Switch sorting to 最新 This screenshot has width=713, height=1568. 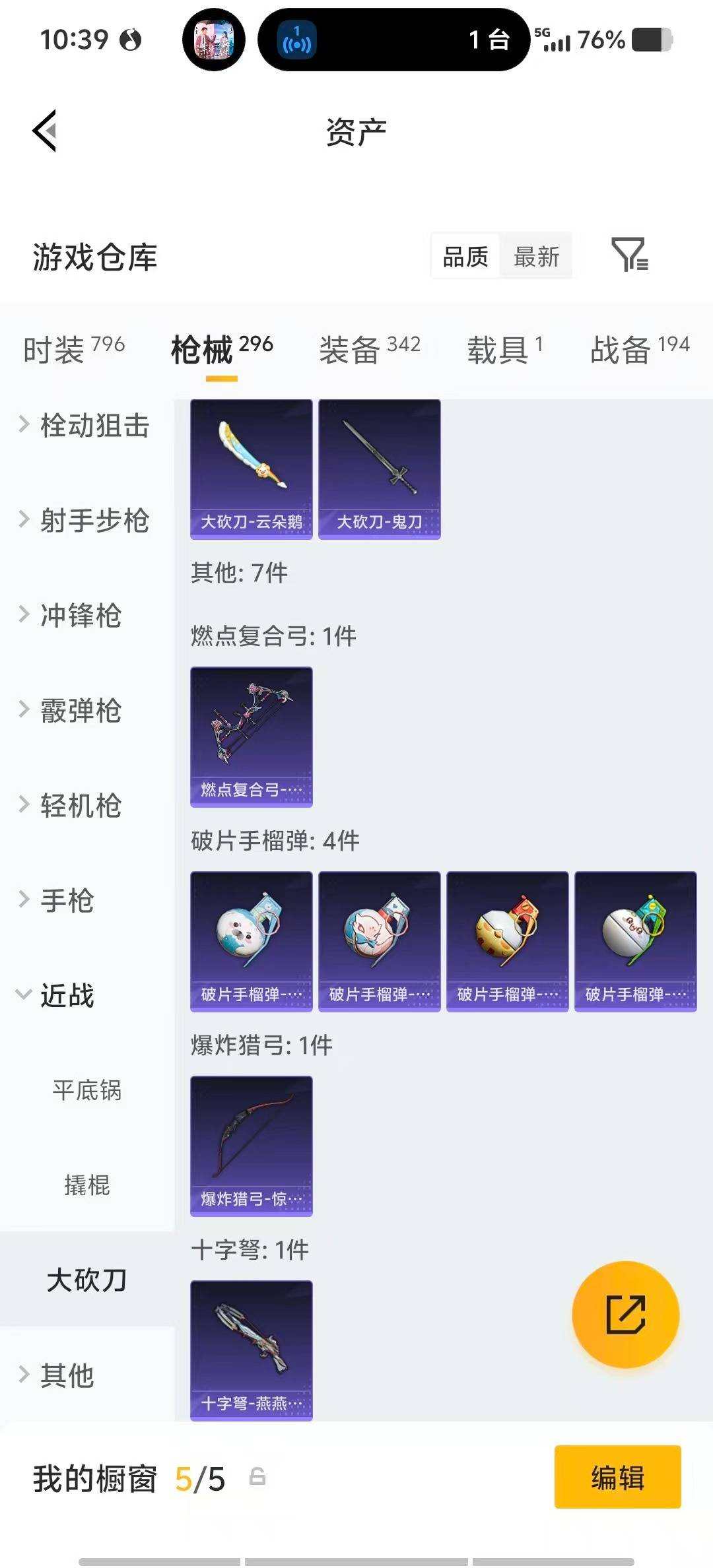point(536,257)
